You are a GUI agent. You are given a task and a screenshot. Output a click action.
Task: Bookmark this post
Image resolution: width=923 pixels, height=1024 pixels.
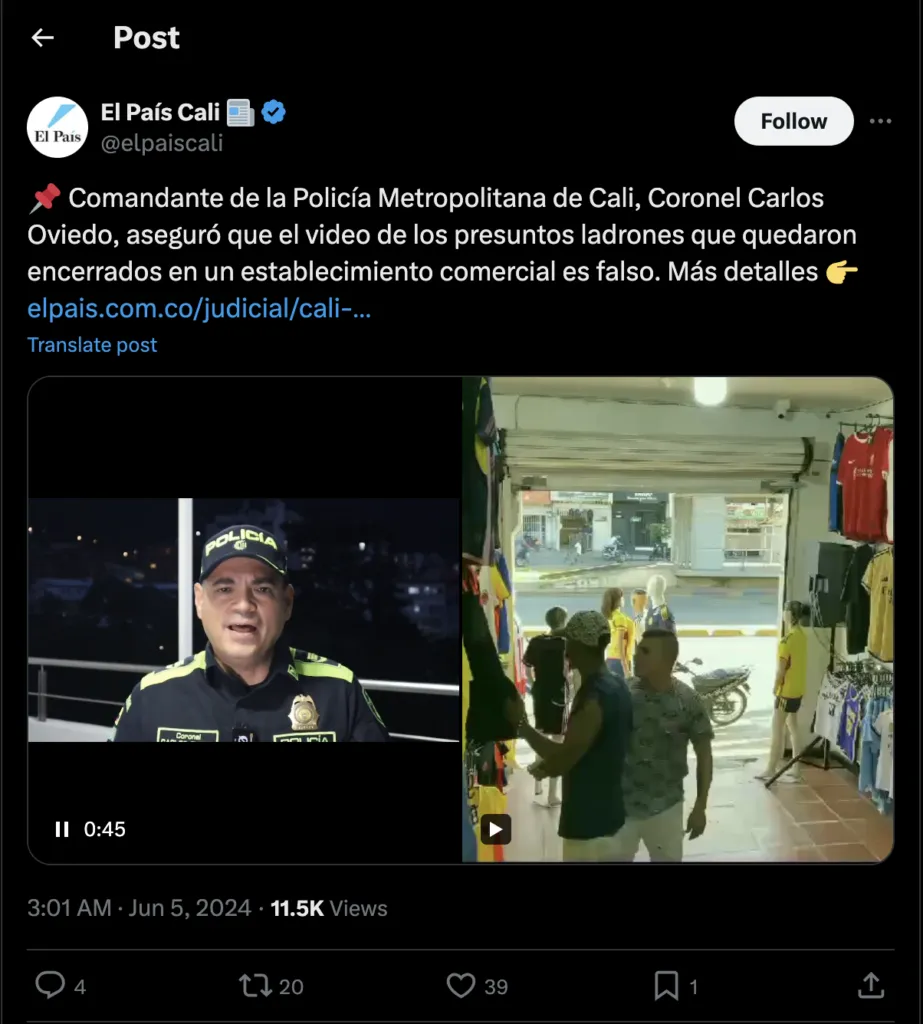point(666,986)
